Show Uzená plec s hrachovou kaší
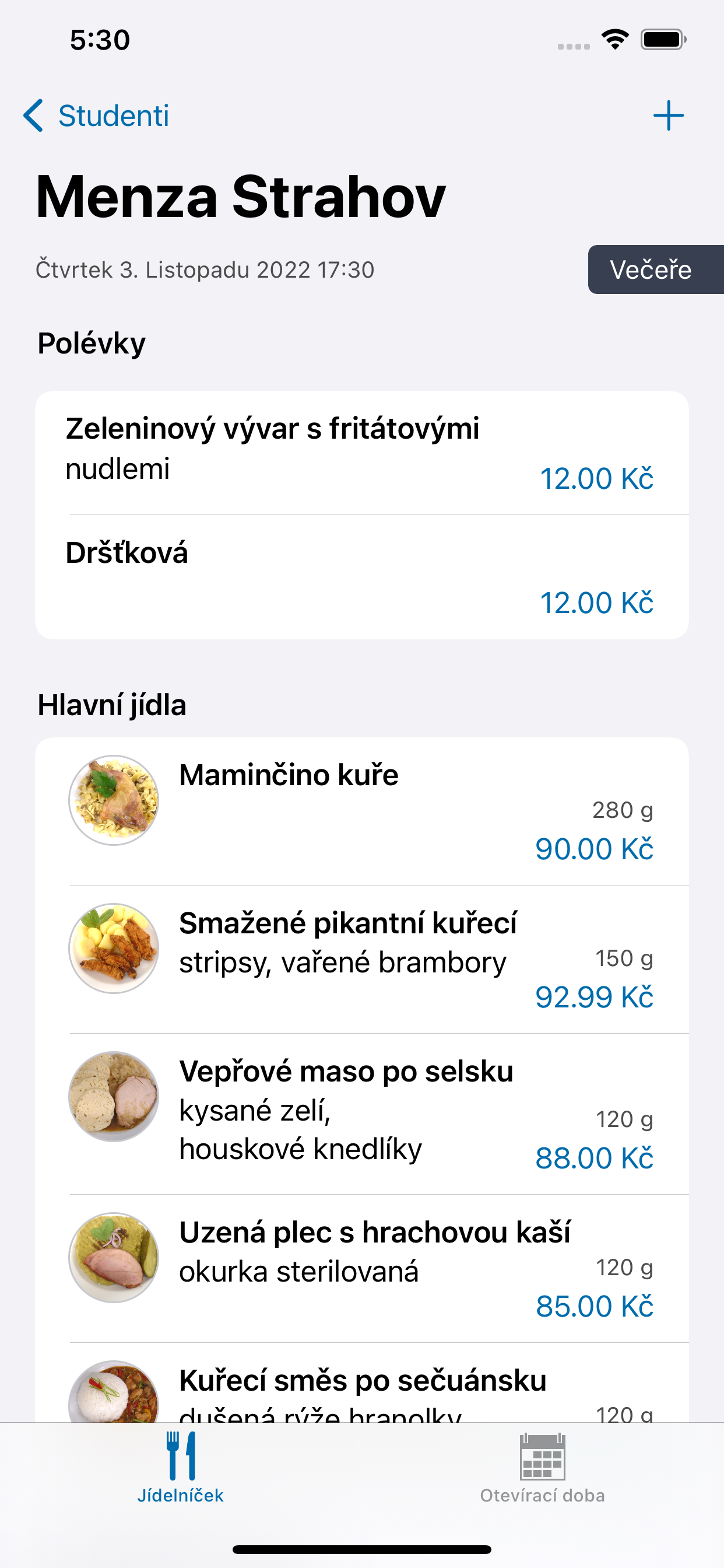 click(361, 1268)
